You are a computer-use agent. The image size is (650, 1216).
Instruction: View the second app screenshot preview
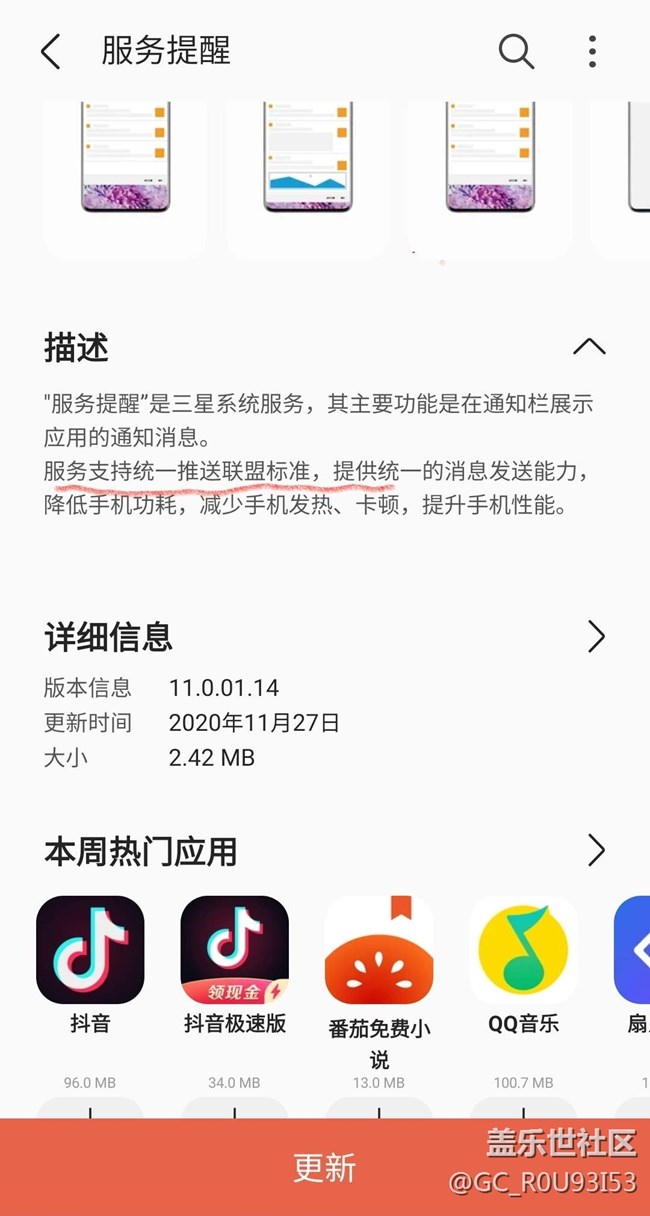coord(307,170)
